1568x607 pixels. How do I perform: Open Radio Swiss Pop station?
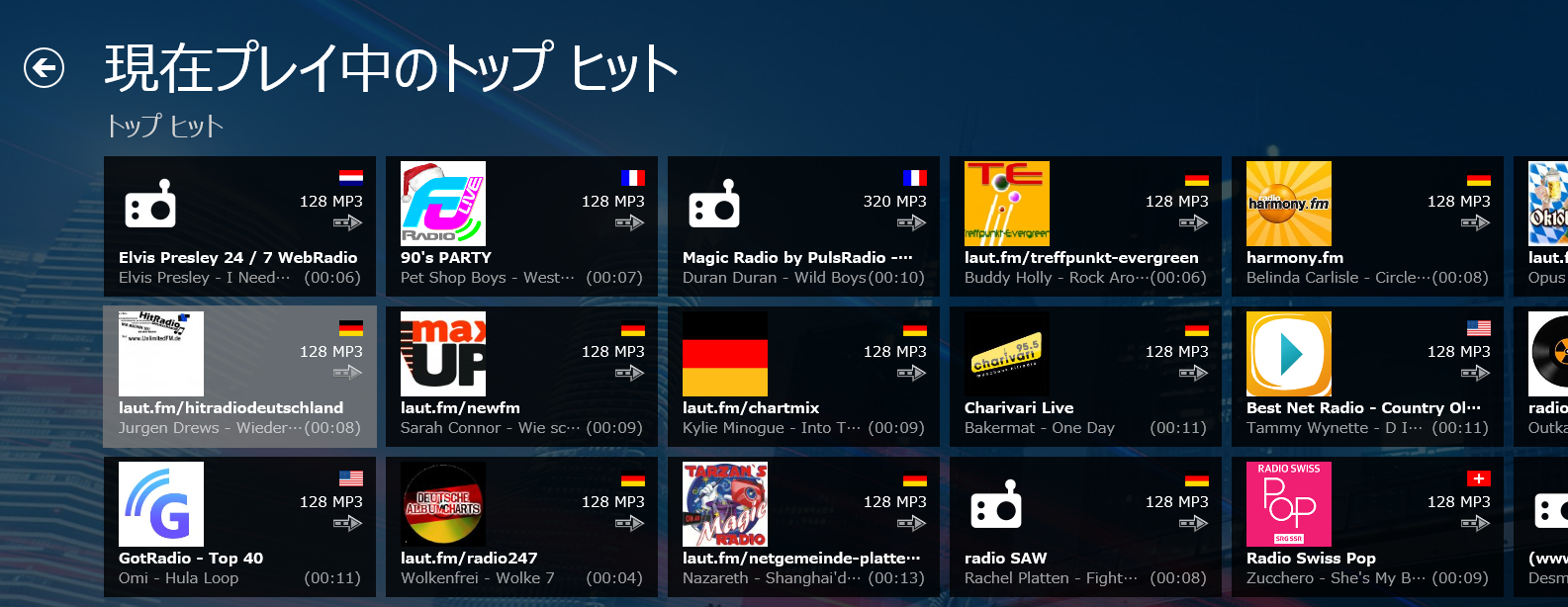coord(1367,527)
